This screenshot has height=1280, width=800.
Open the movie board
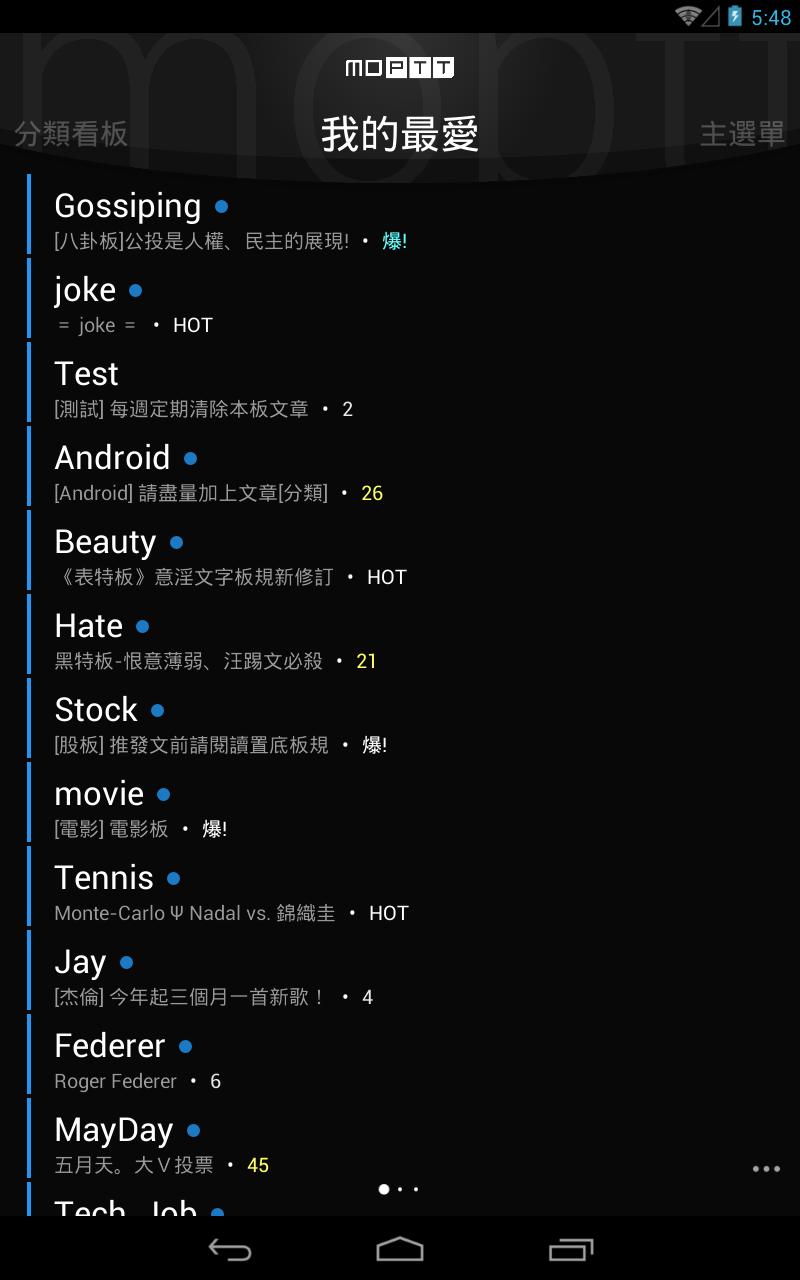click(x=413, y=803)
